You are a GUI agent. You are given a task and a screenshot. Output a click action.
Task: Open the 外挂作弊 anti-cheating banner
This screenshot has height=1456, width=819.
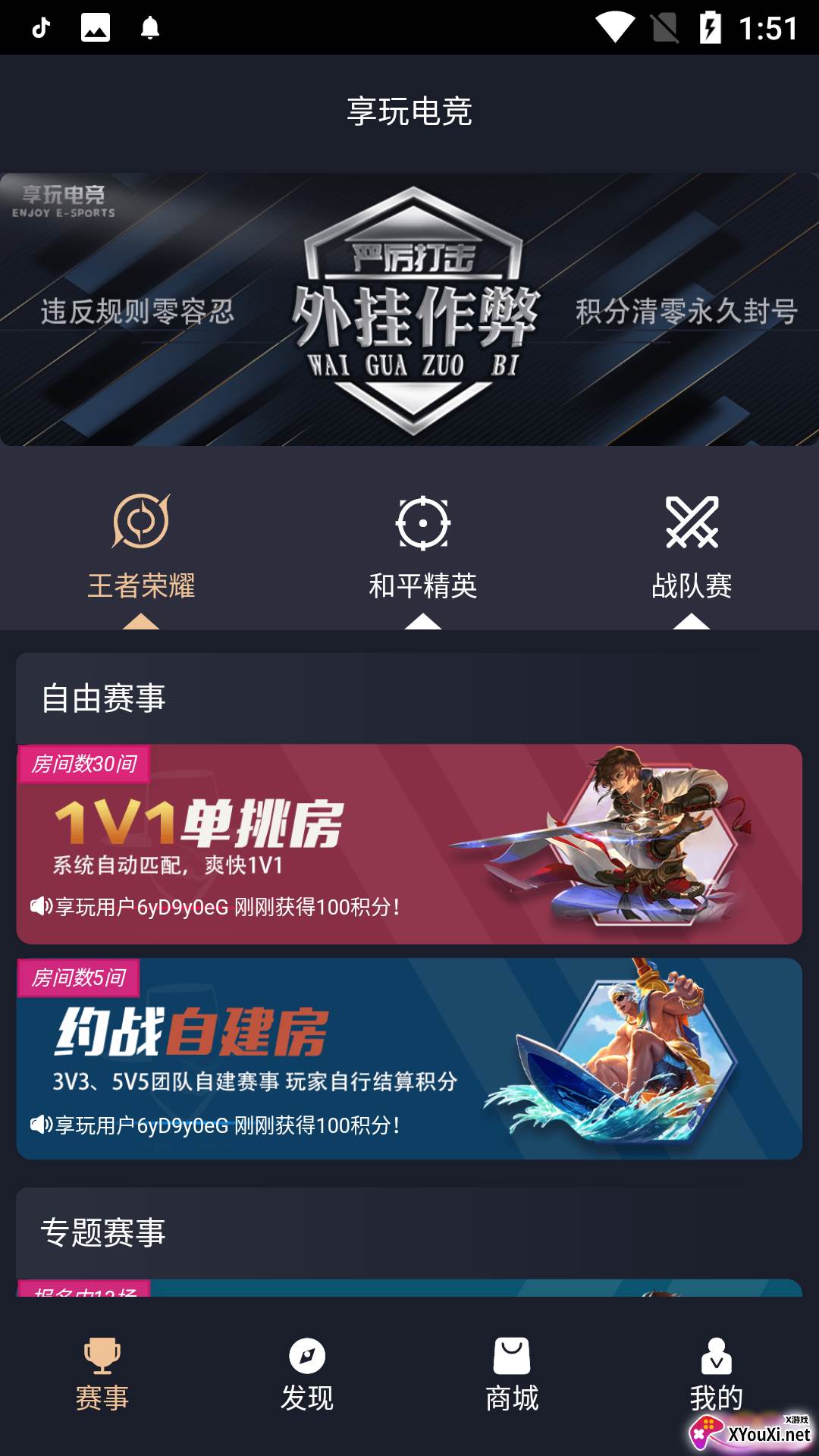[x=409, y=309]
